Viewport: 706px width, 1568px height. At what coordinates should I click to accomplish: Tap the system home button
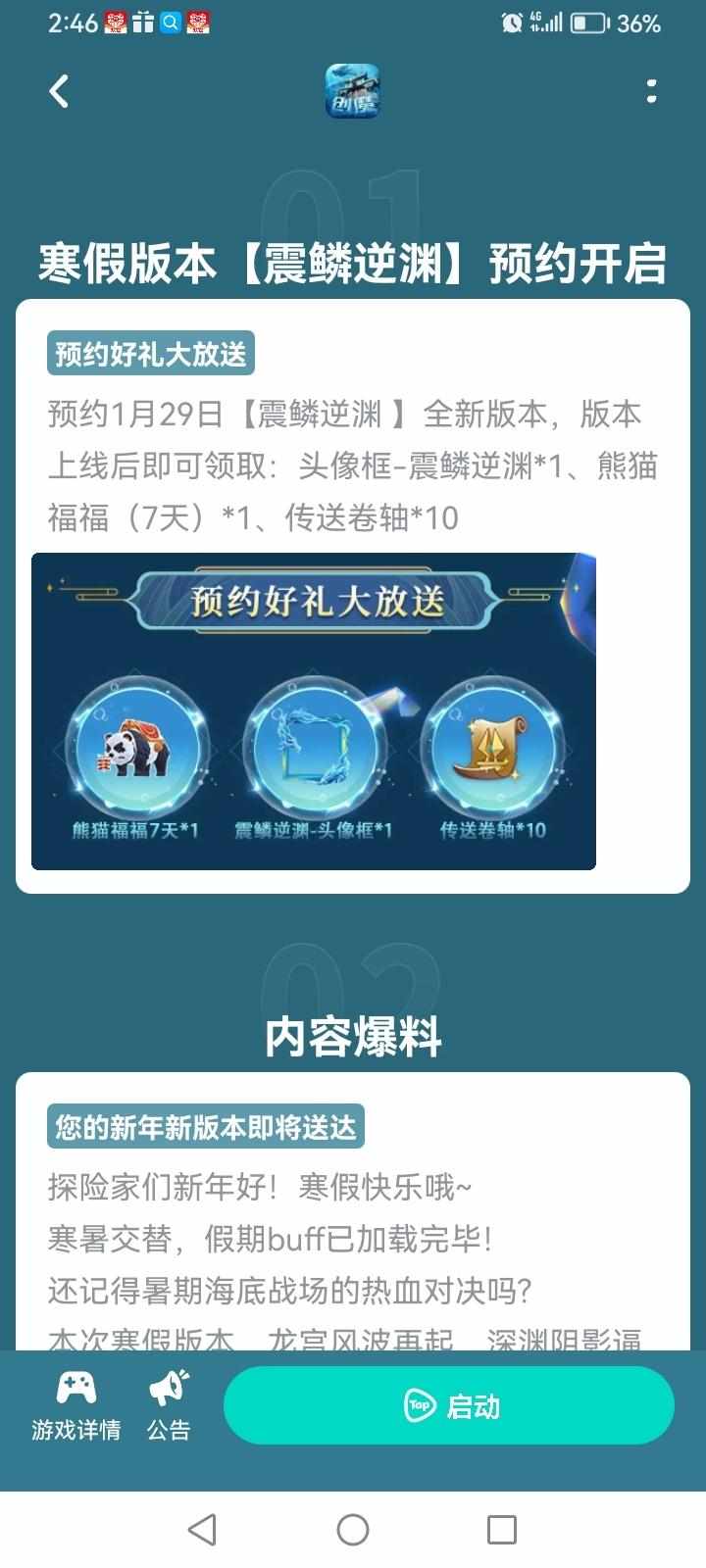353,1530
